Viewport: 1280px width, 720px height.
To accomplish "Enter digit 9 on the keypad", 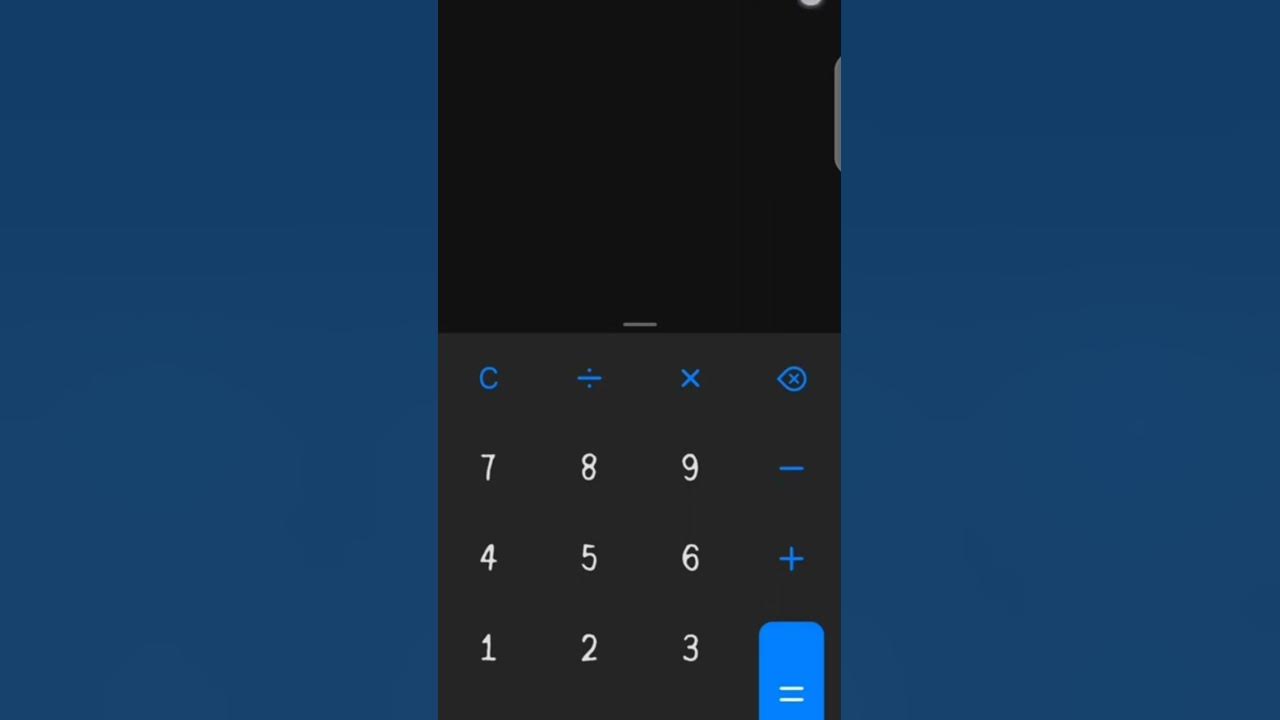I will 690,468.
